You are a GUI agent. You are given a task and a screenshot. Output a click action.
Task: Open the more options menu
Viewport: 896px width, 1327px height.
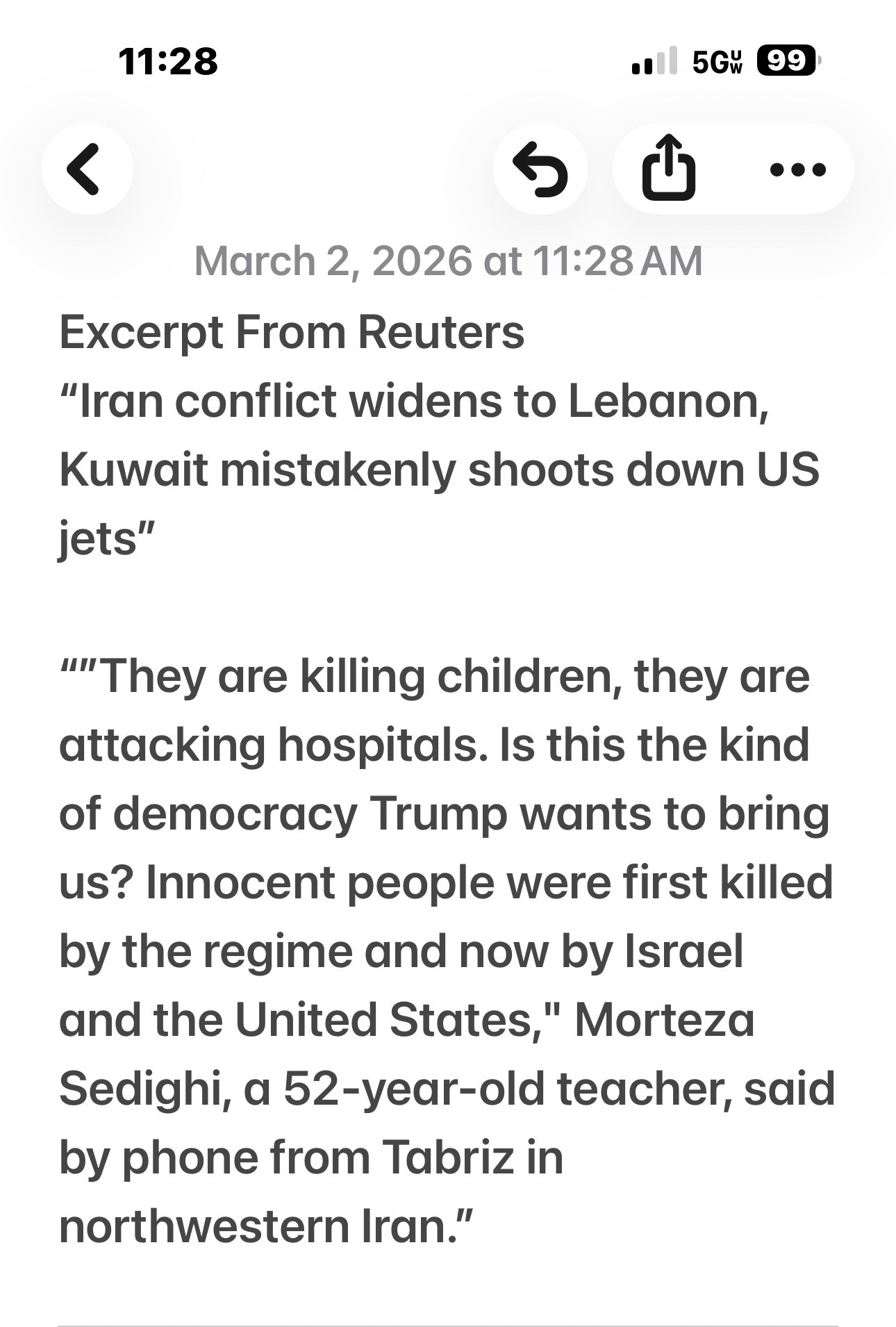point(799,169)
